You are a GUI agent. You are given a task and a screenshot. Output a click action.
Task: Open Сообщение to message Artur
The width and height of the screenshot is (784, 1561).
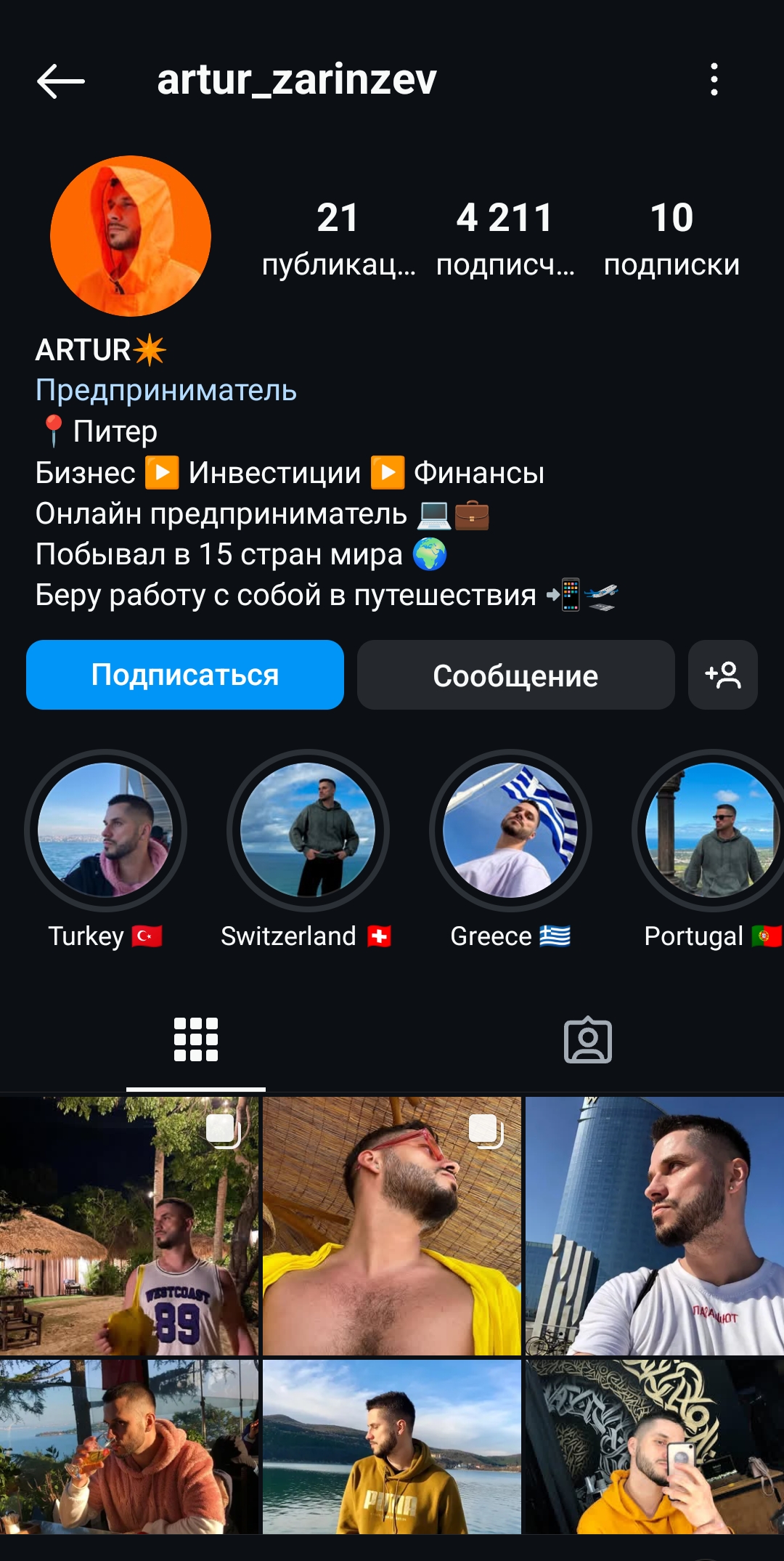click(515, 675)
